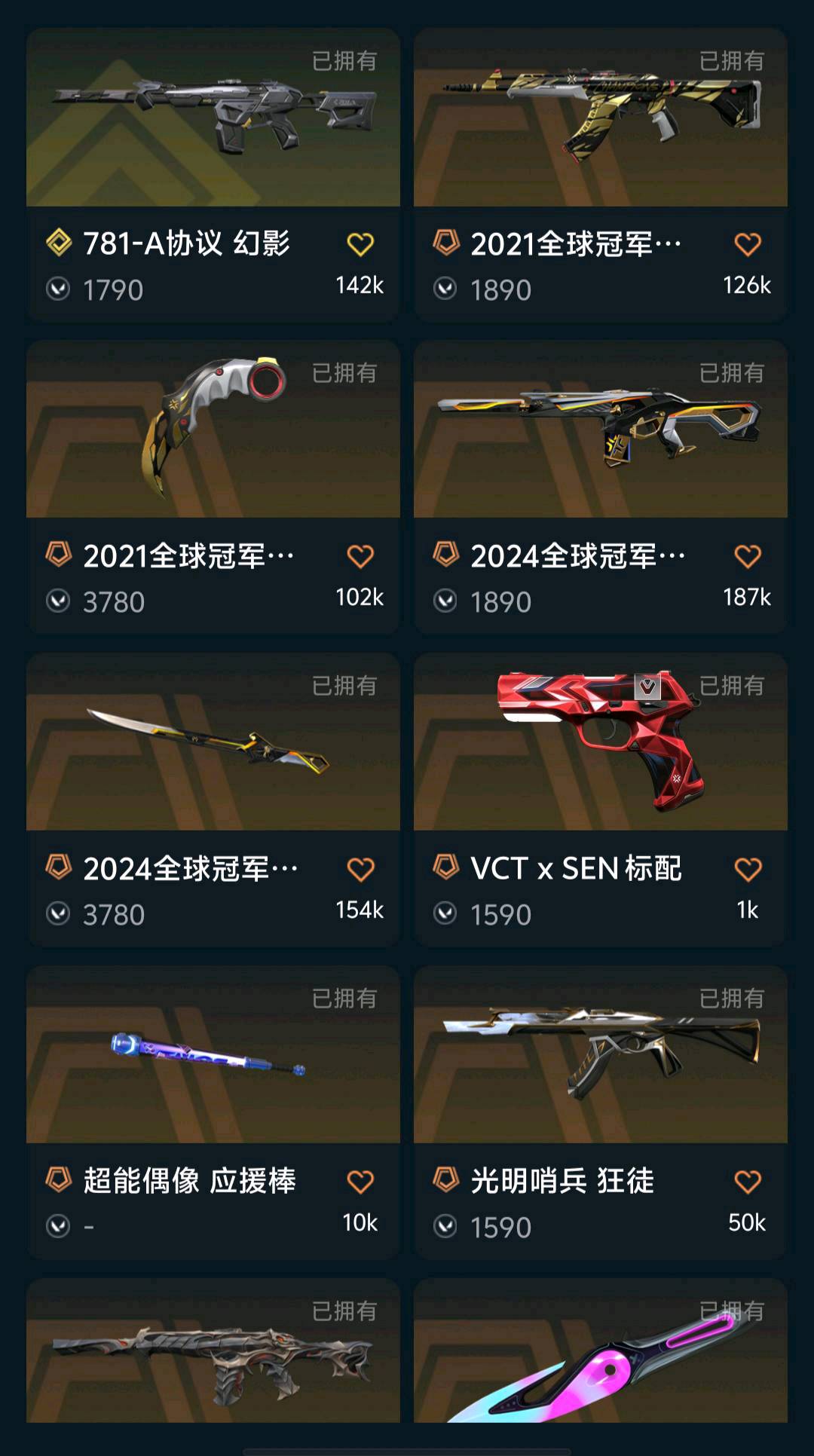This screenshot has width=814, height=1456.
Task: Favorite the 2024全球冠军 skin priced 1890
Action: (748, 557)
